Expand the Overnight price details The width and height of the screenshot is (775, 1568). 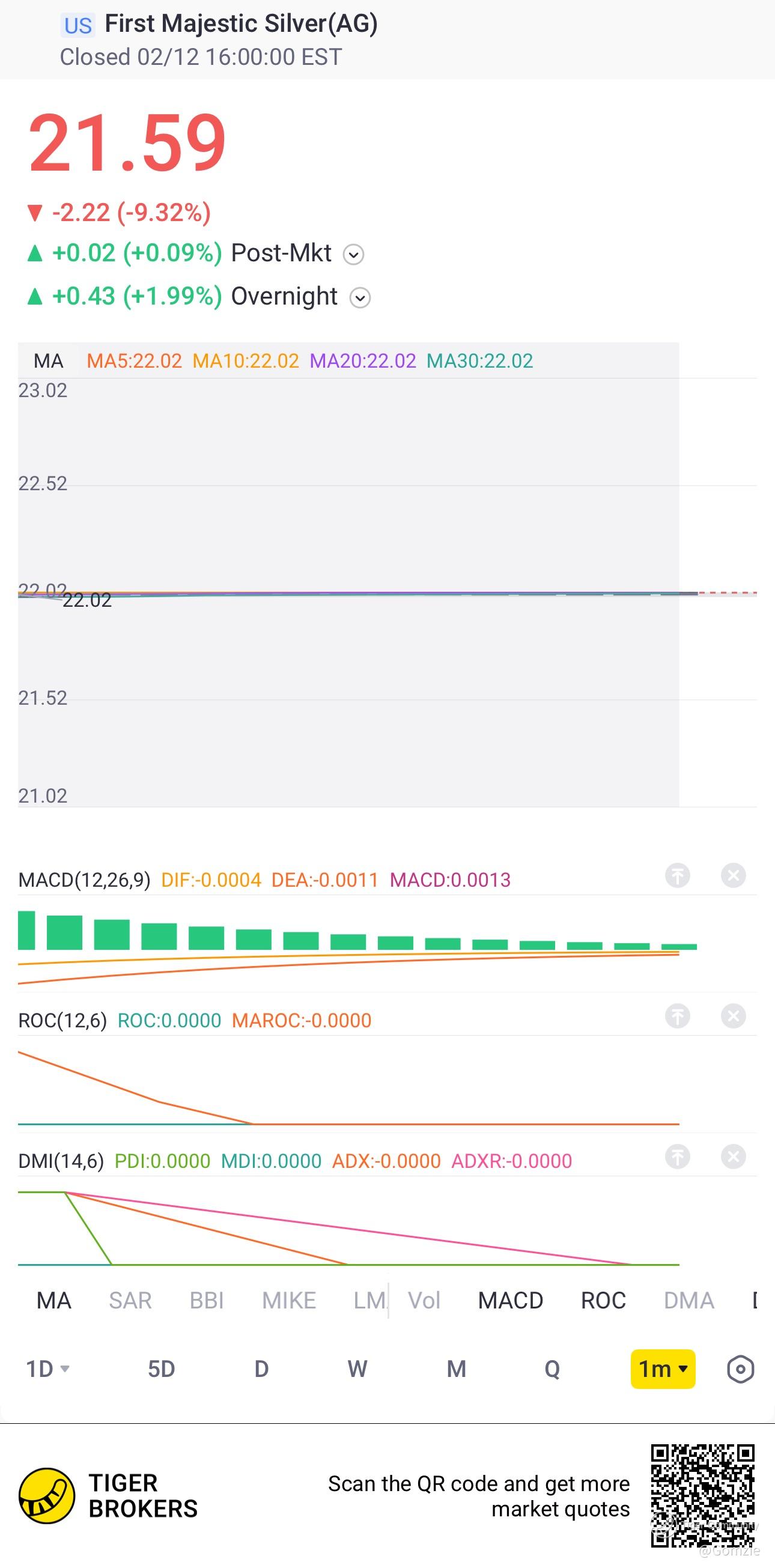click(x=360, y=297)
